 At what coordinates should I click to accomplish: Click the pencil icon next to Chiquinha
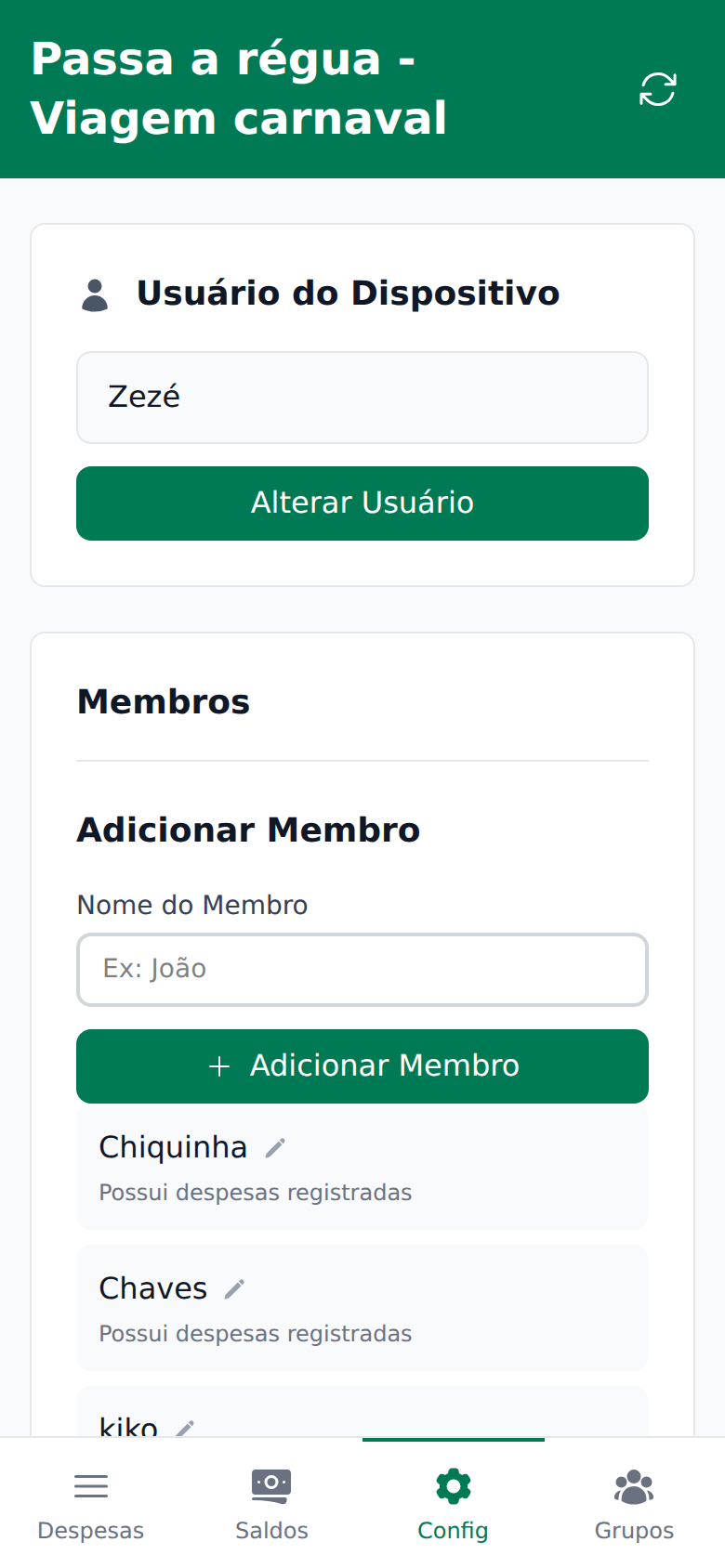pos(272,1148)
